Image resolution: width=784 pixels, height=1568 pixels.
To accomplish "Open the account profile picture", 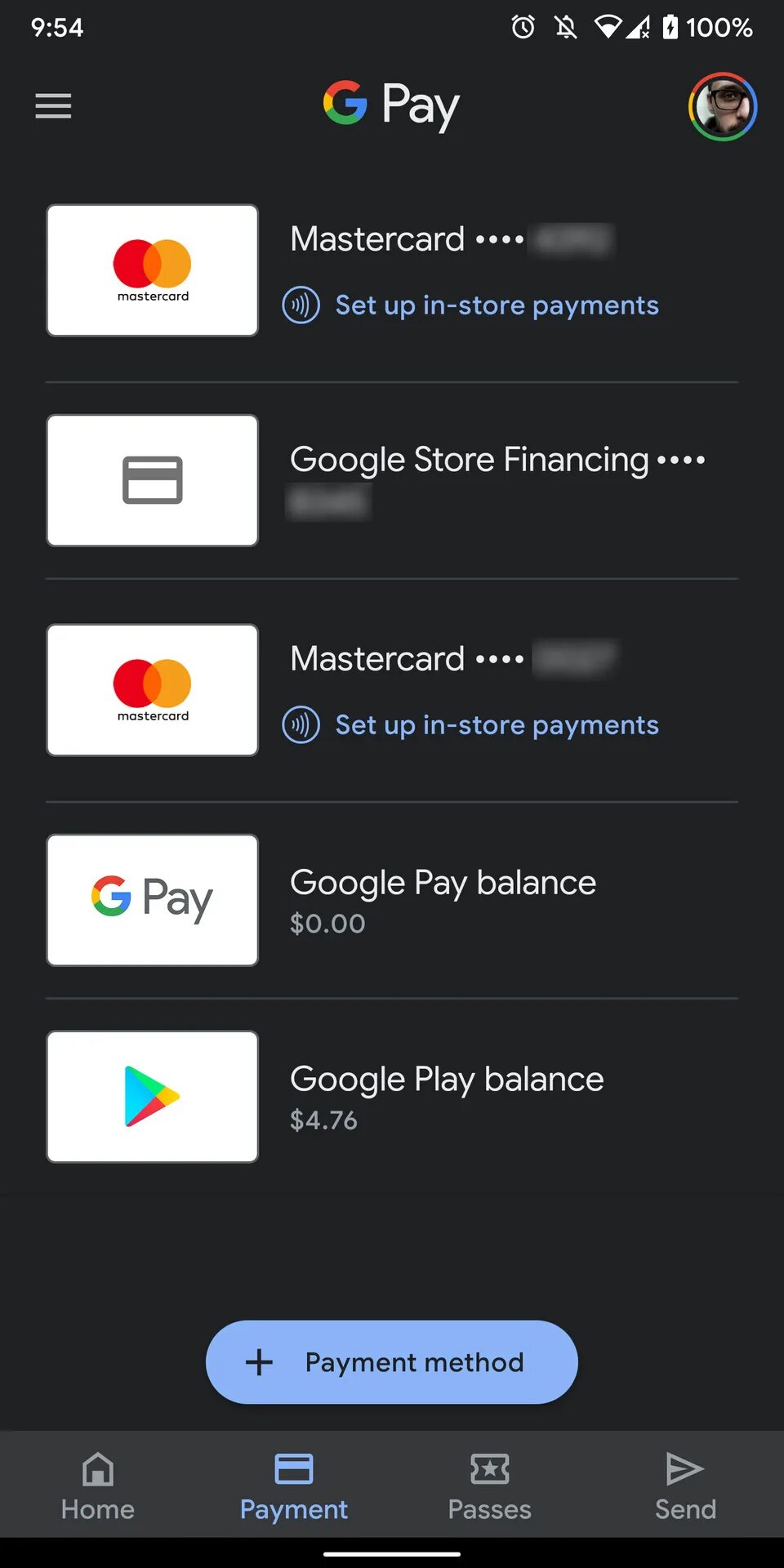I will click(723, 107).
